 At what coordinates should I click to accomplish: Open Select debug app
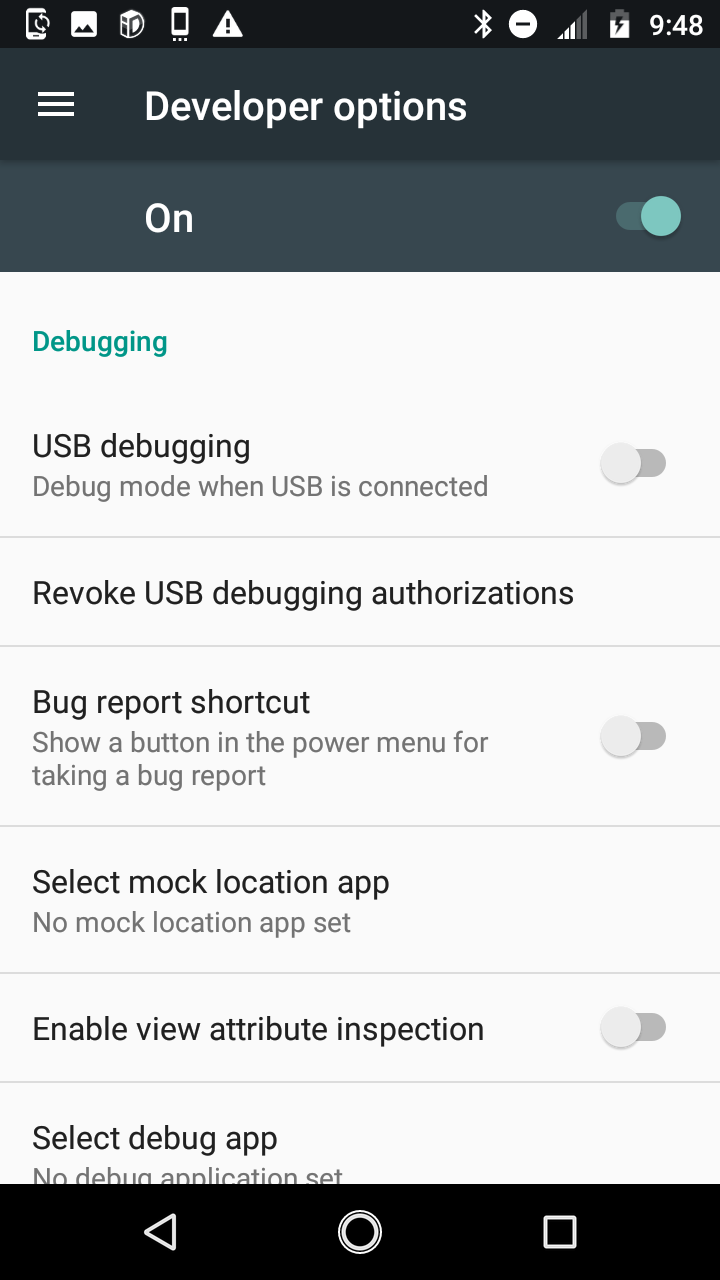[x=155, y=1145]
